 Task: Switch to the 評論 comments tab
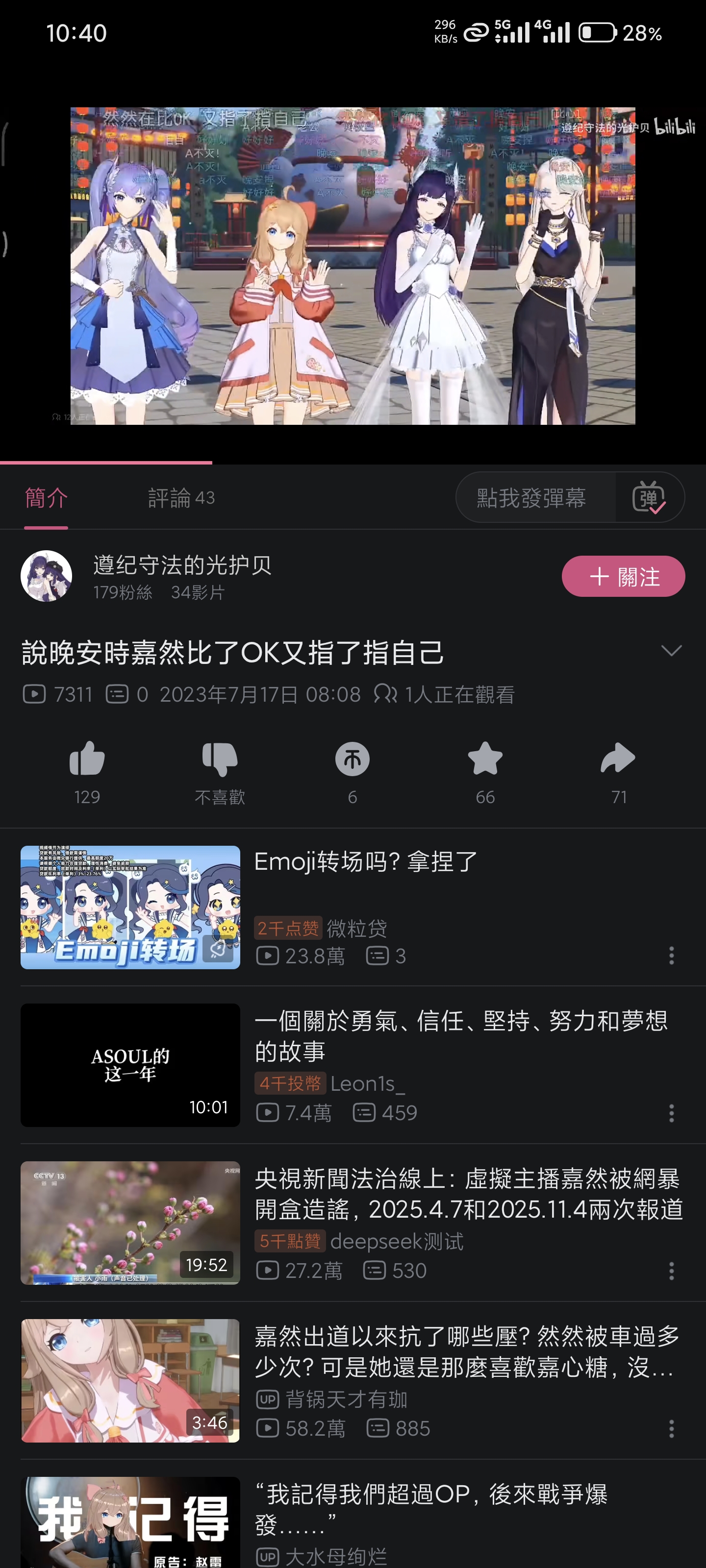(181, 498)
